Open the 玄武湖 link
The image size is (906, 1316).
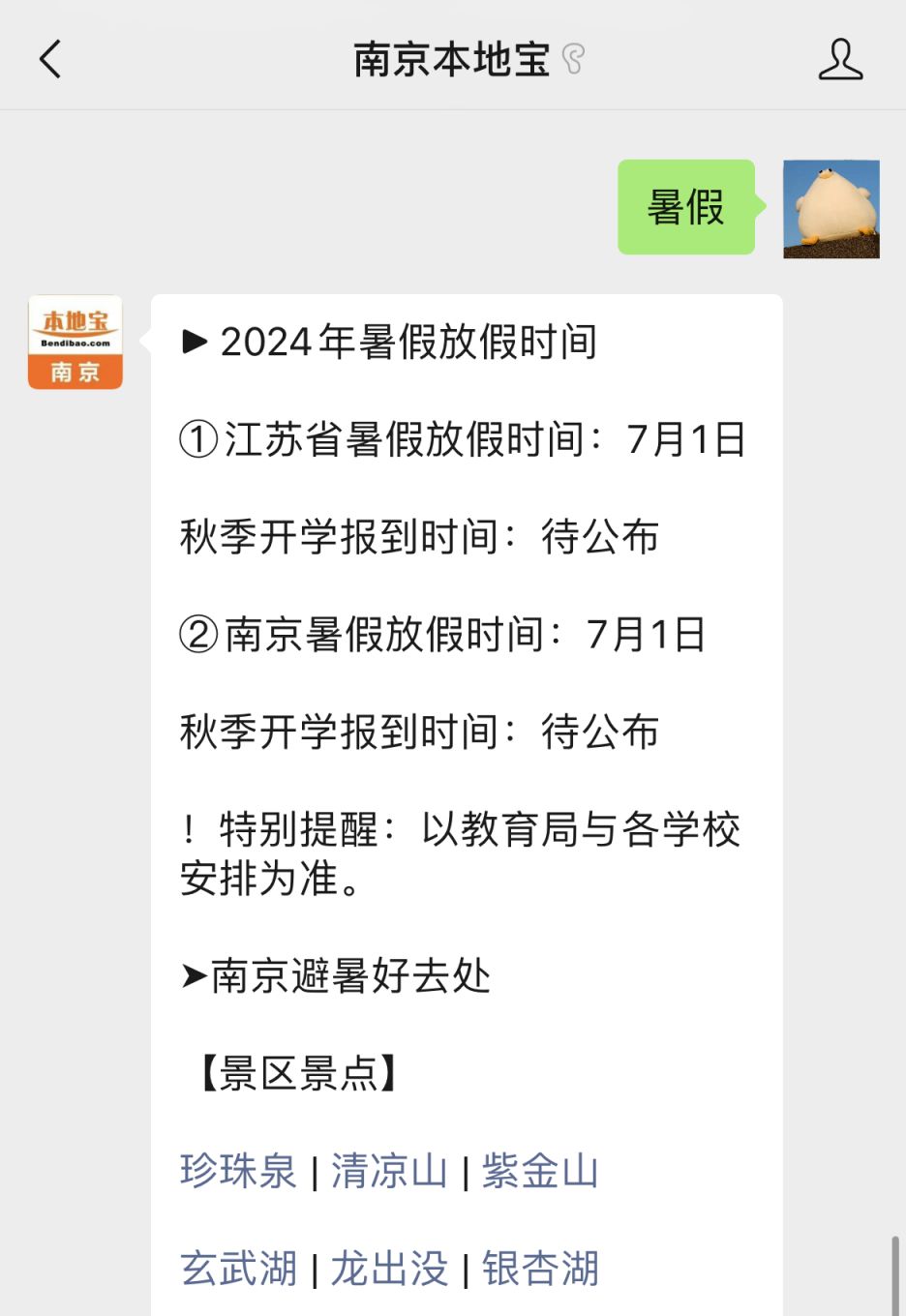coord(238,1269)
